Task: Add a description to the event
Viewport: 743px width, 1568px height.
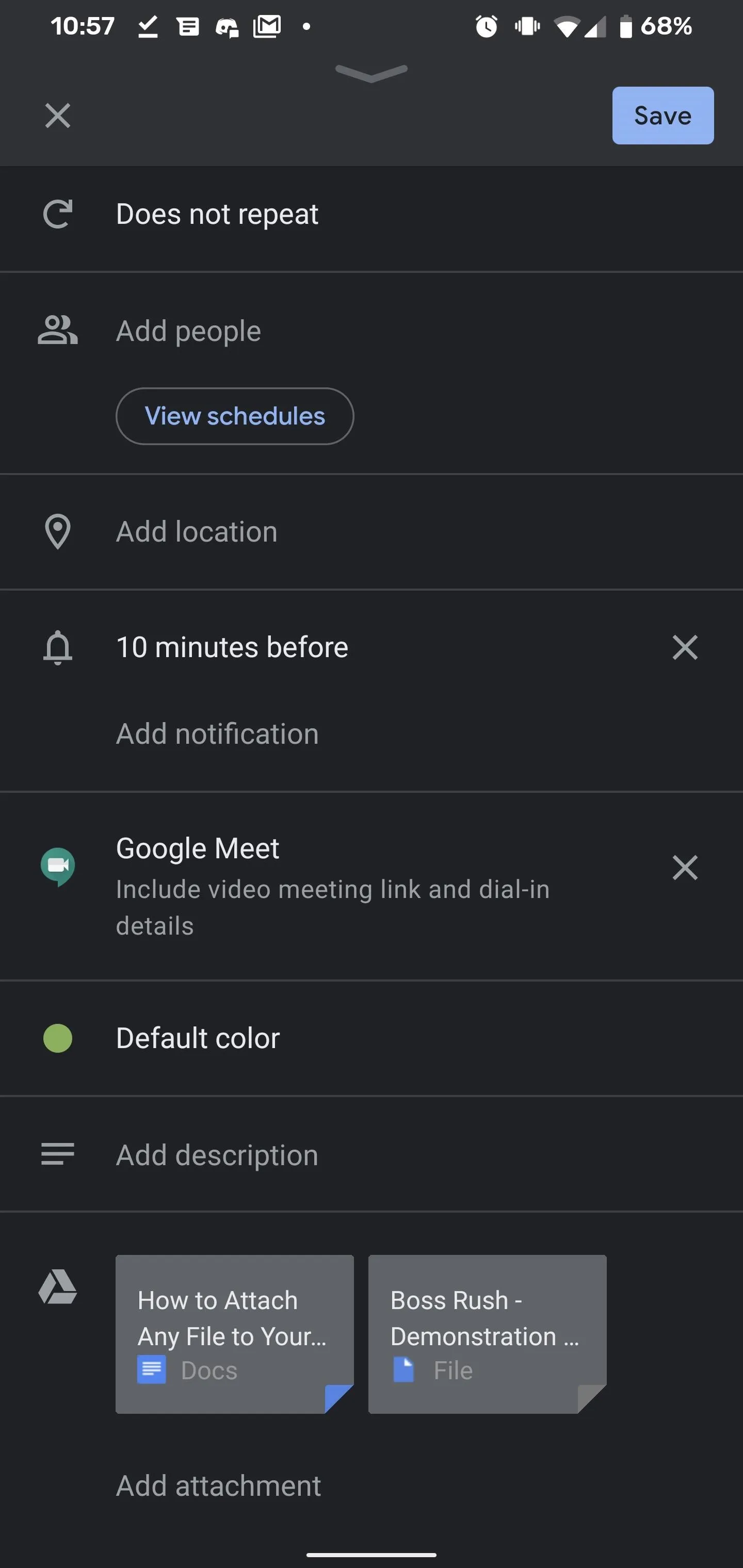Action: pos(372,1155)
